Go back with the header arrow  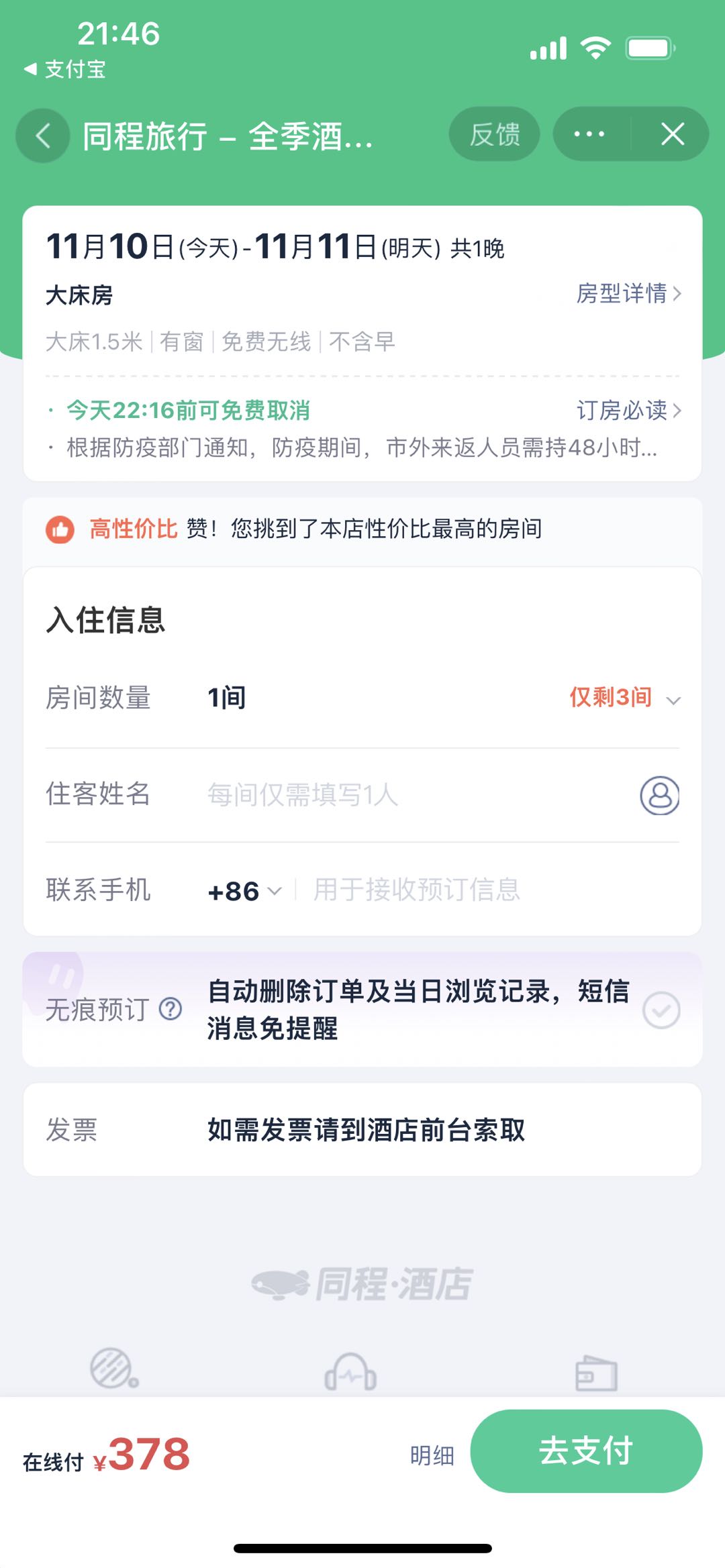[43, 135]
